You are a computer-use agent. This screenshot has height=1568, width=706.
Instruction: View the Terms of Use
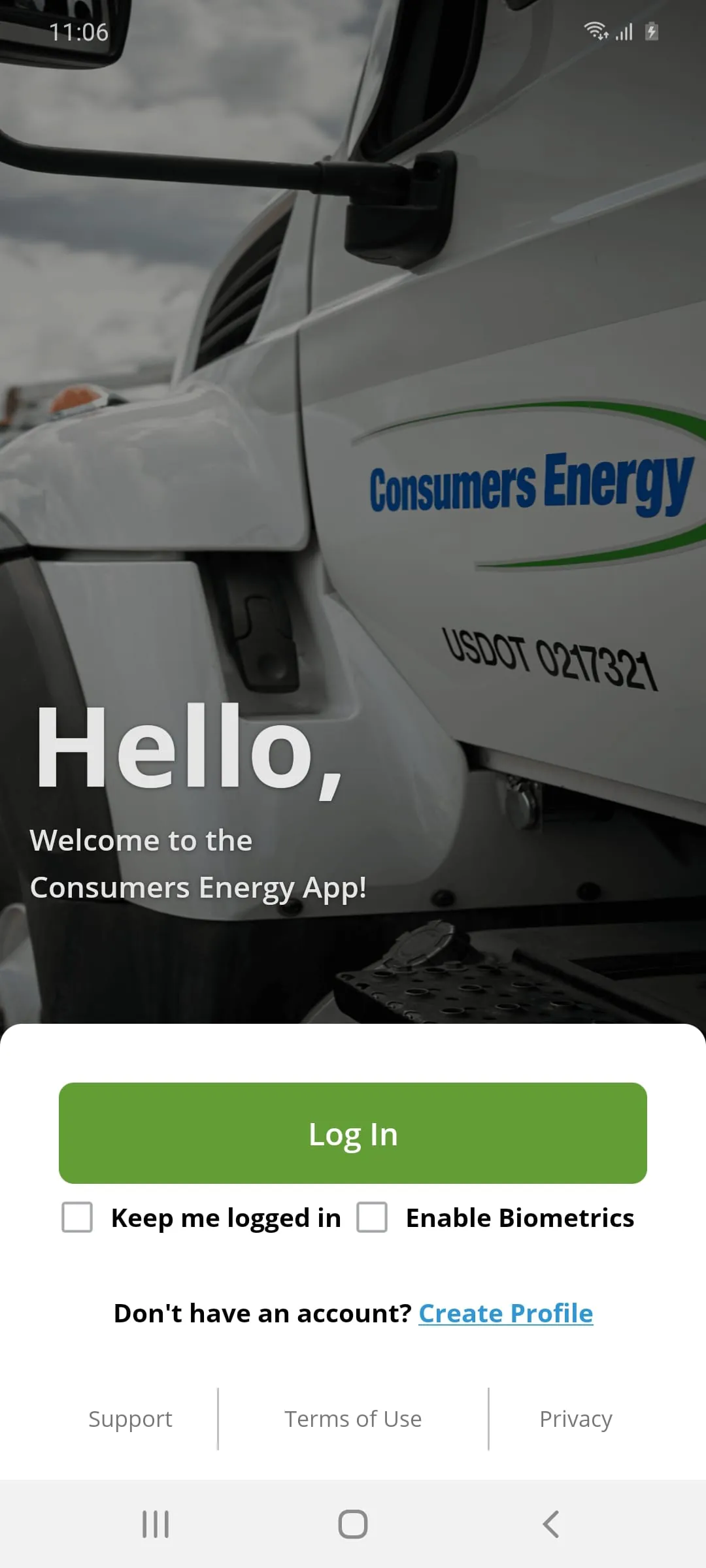pyautogui.click(x=352, y=1418)
